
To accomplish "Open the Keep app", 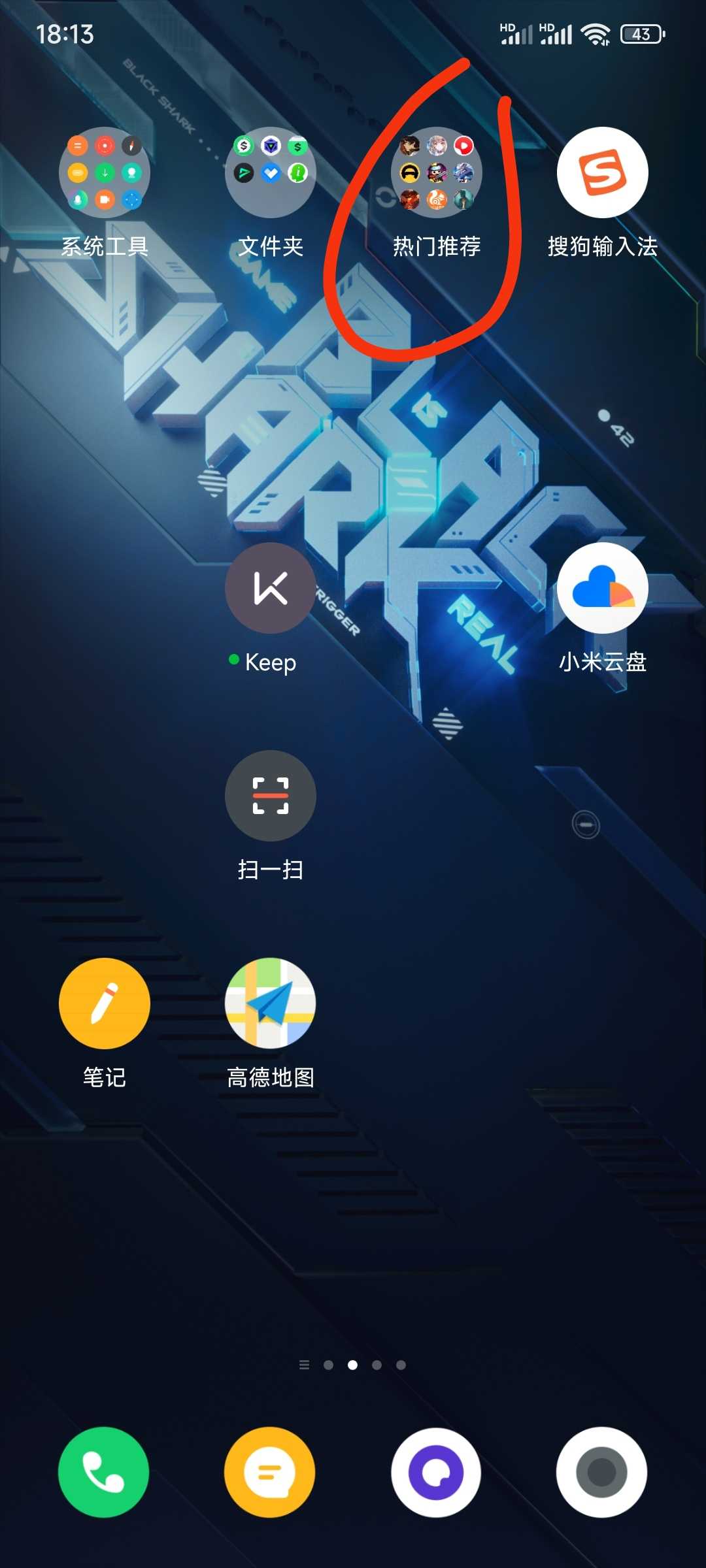I will pyautogui.click(x=271, y=588).
